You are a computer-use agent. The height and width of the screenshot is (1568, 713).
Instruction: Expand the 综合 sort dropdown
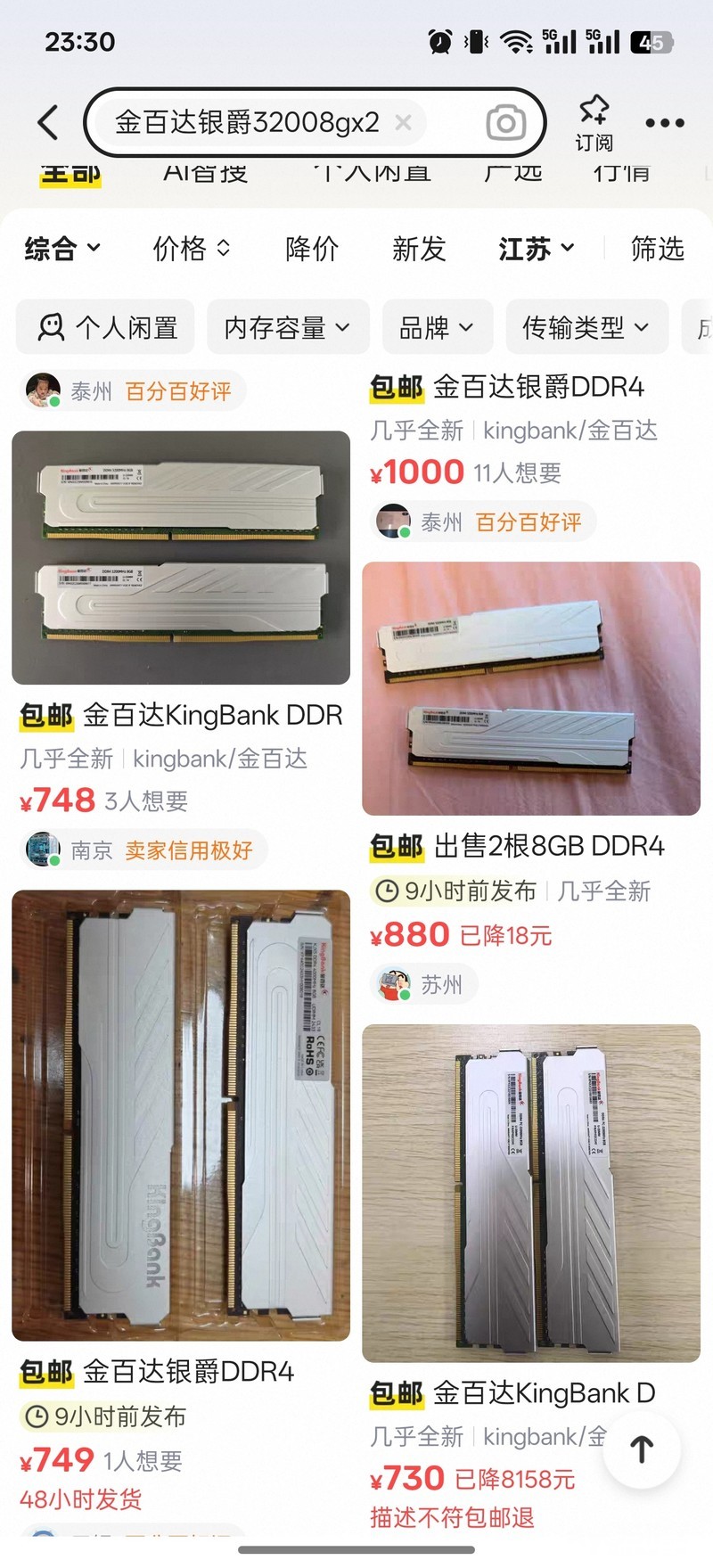tap(62, 249)
